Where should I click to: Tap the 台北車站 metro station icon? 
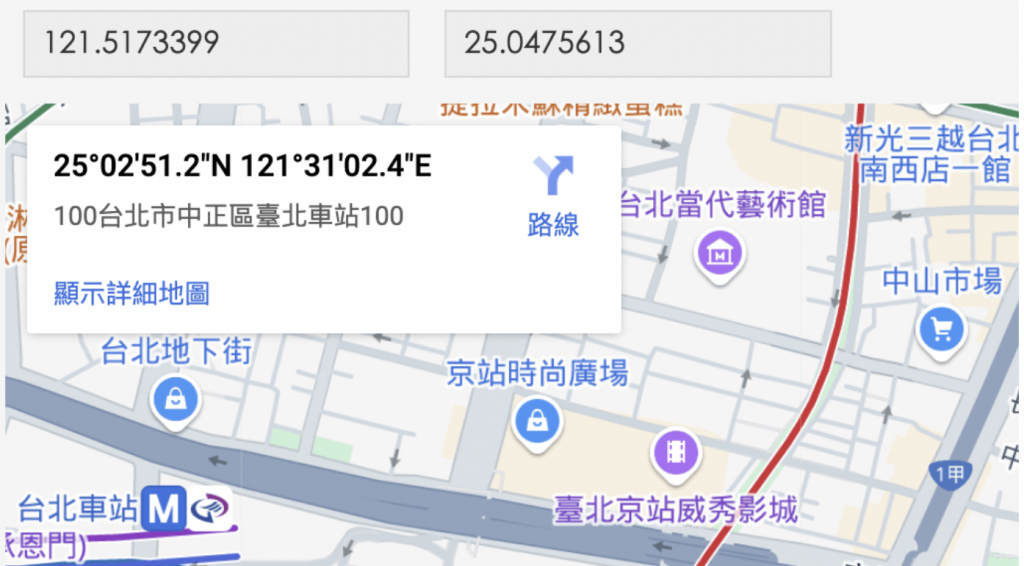click(x=163, y=510)
